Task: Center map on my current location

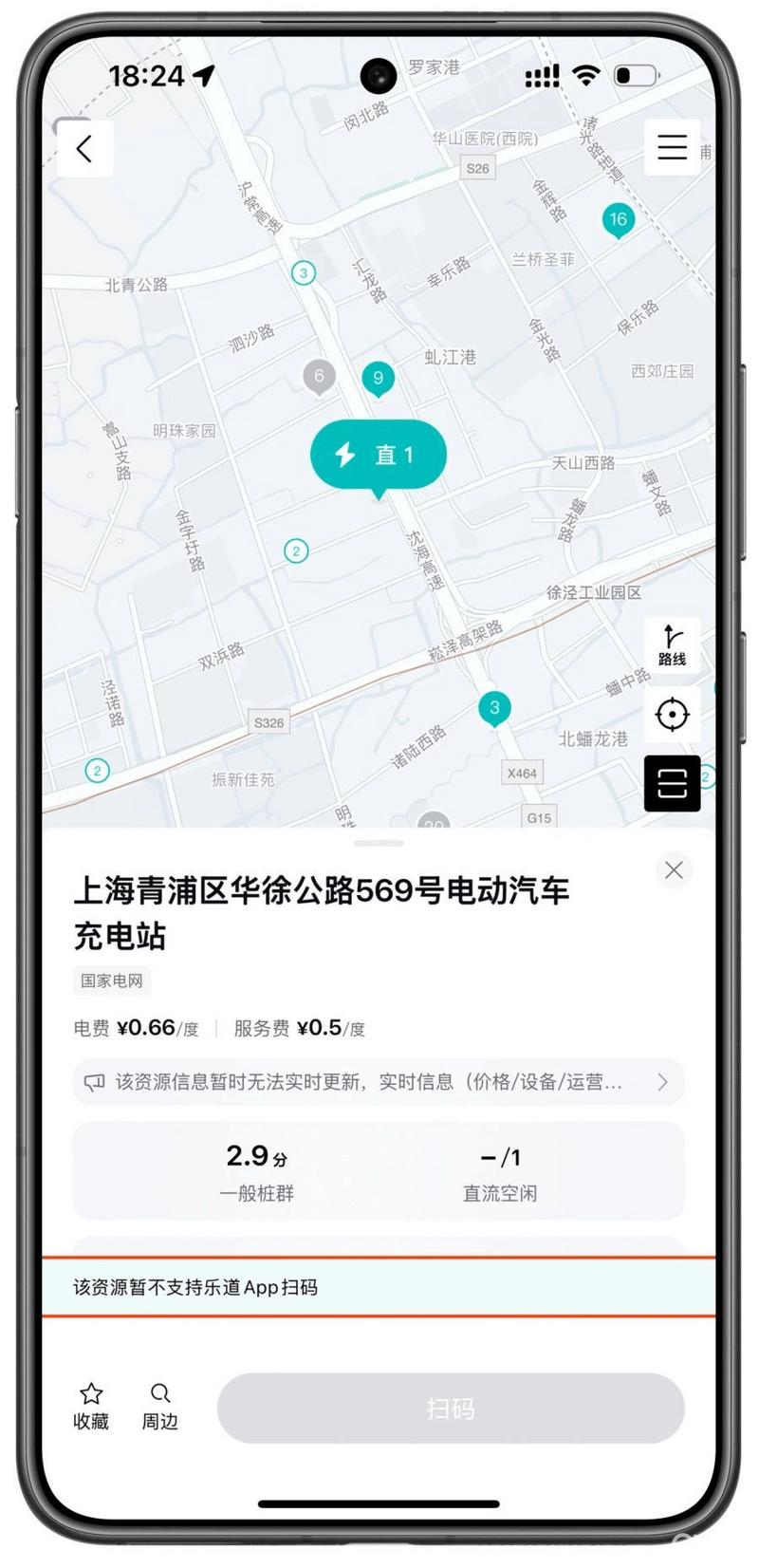Action: point(672,714)
